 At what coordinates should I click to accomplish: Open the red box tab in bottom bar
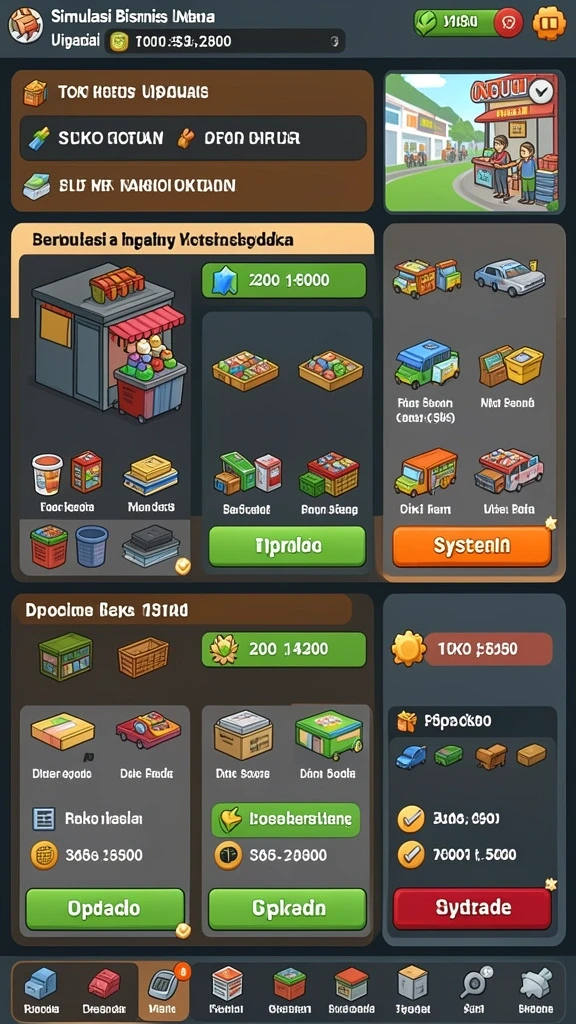pos(104,990)
